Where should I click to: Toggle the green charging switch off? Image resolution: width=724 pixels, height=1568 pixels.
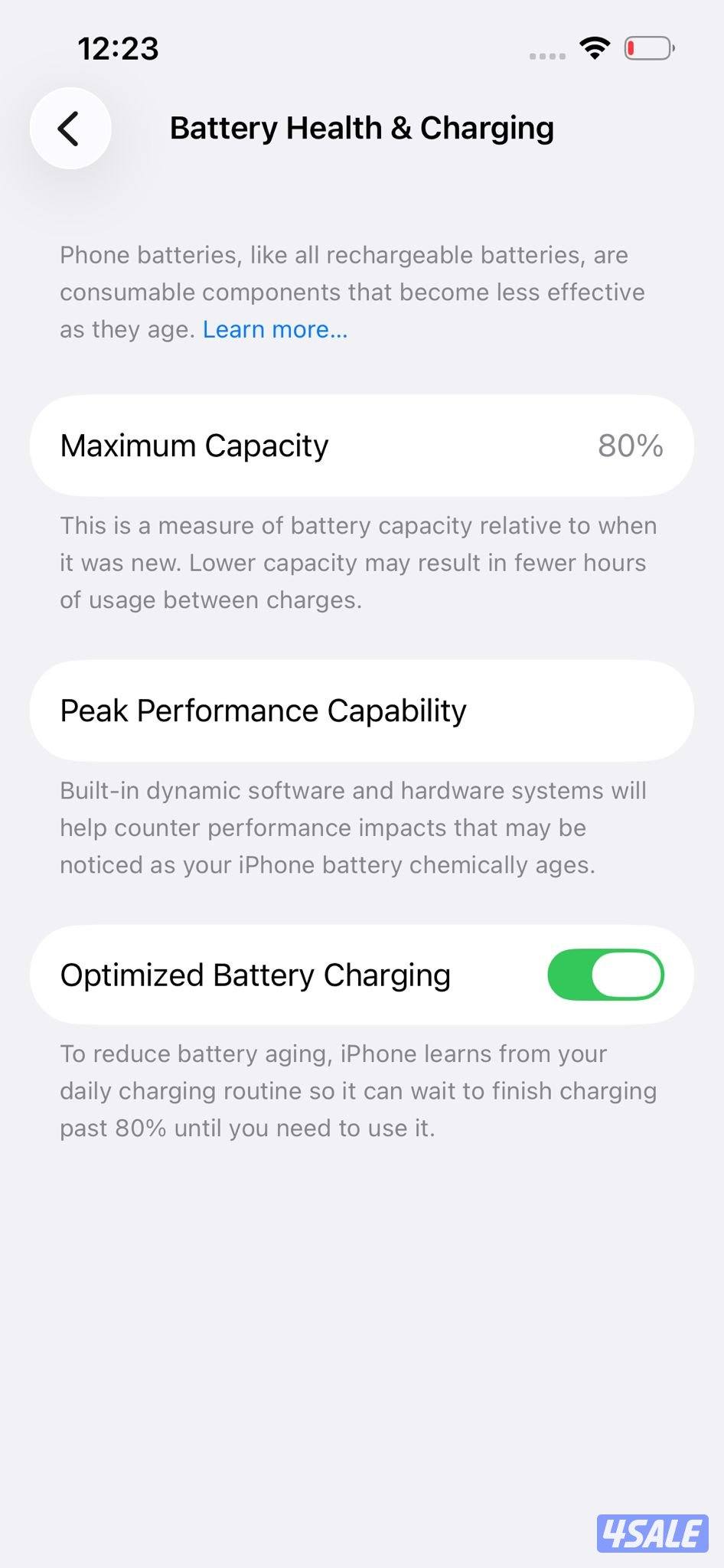605,974
